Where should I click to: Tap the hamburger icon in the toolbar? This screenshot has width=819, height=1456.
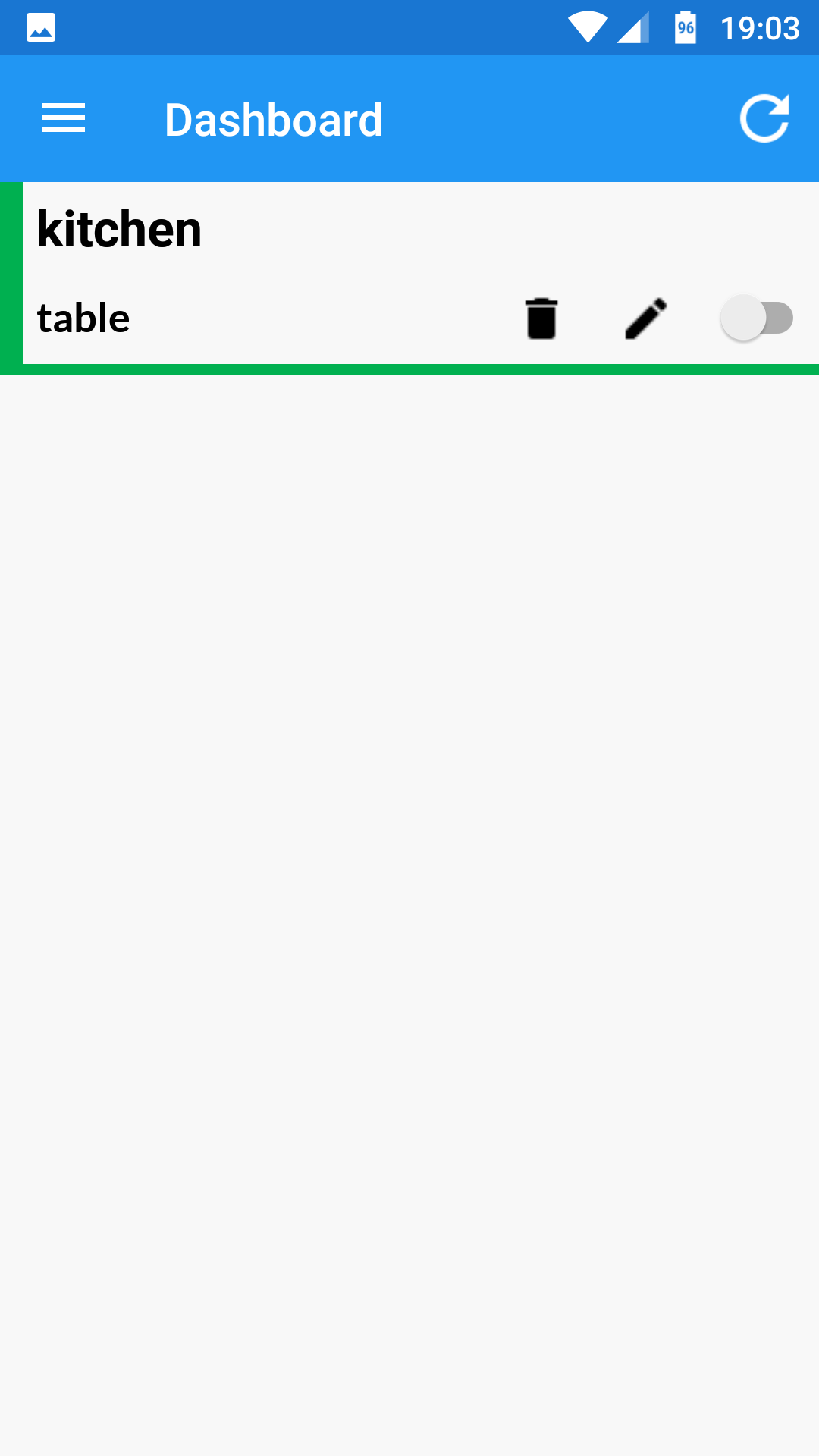click(x=64, y=118)
